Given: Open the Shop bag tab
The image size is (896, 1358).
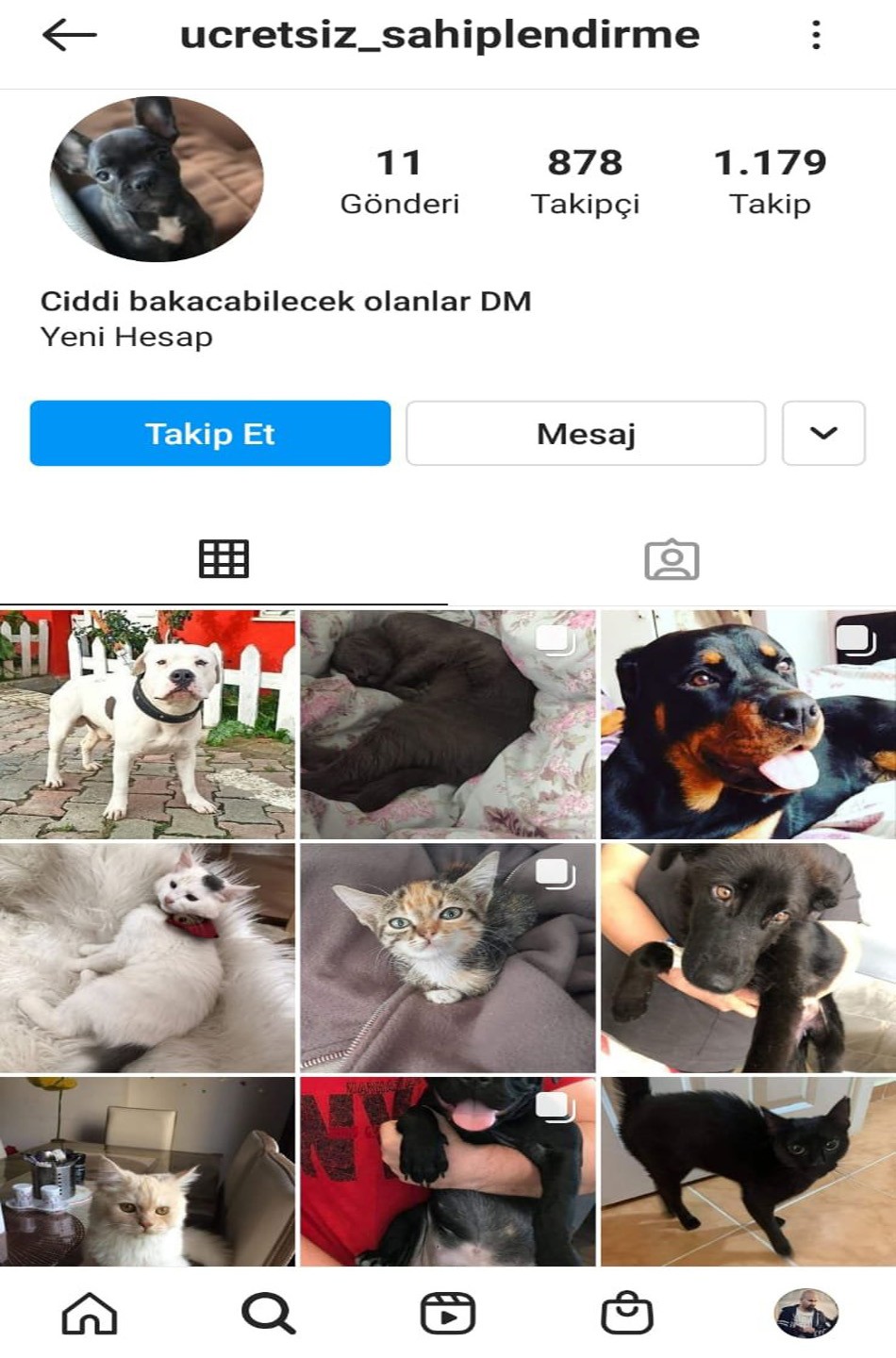Looking at the screenshot, I should [627, 1313].
